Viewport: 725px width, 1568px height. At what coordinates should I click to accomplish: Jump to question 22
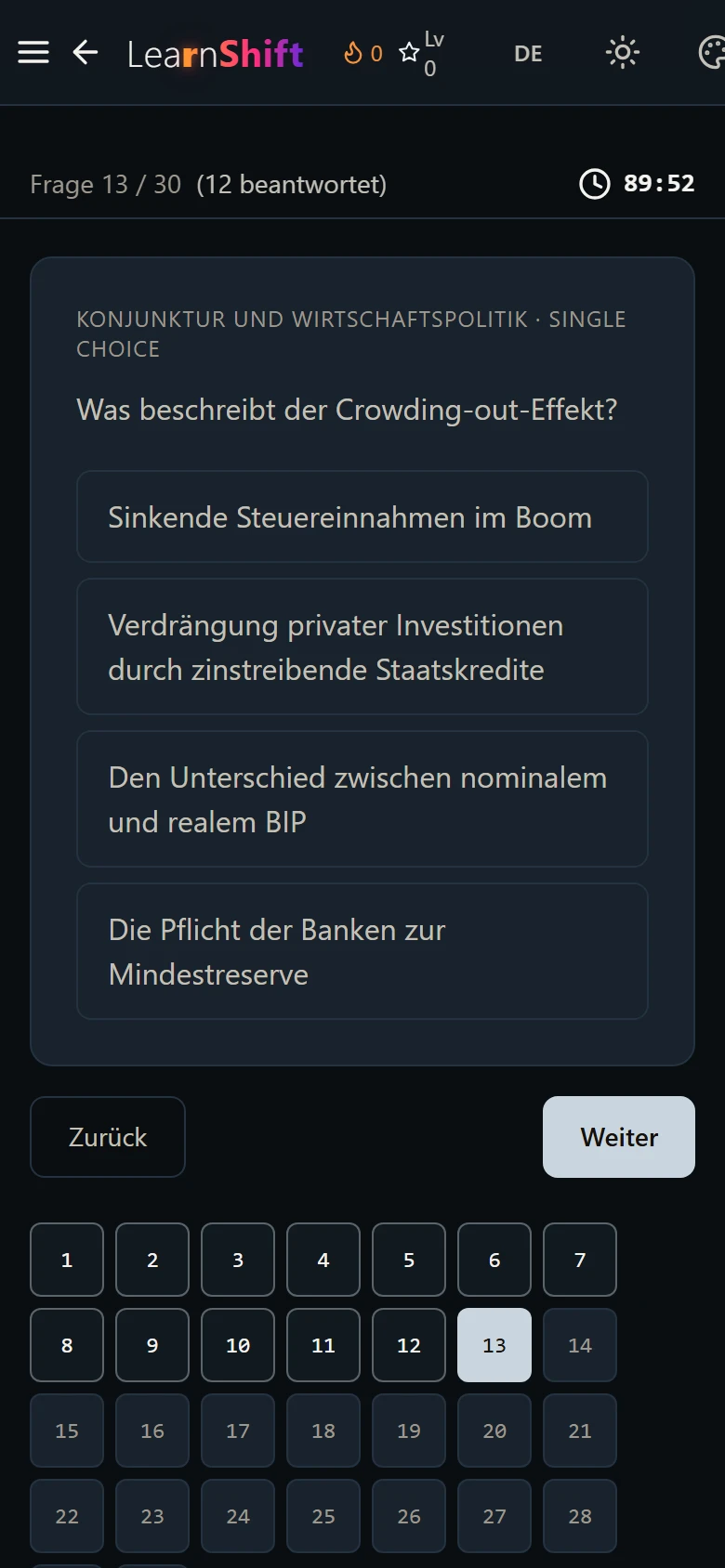67,1516
